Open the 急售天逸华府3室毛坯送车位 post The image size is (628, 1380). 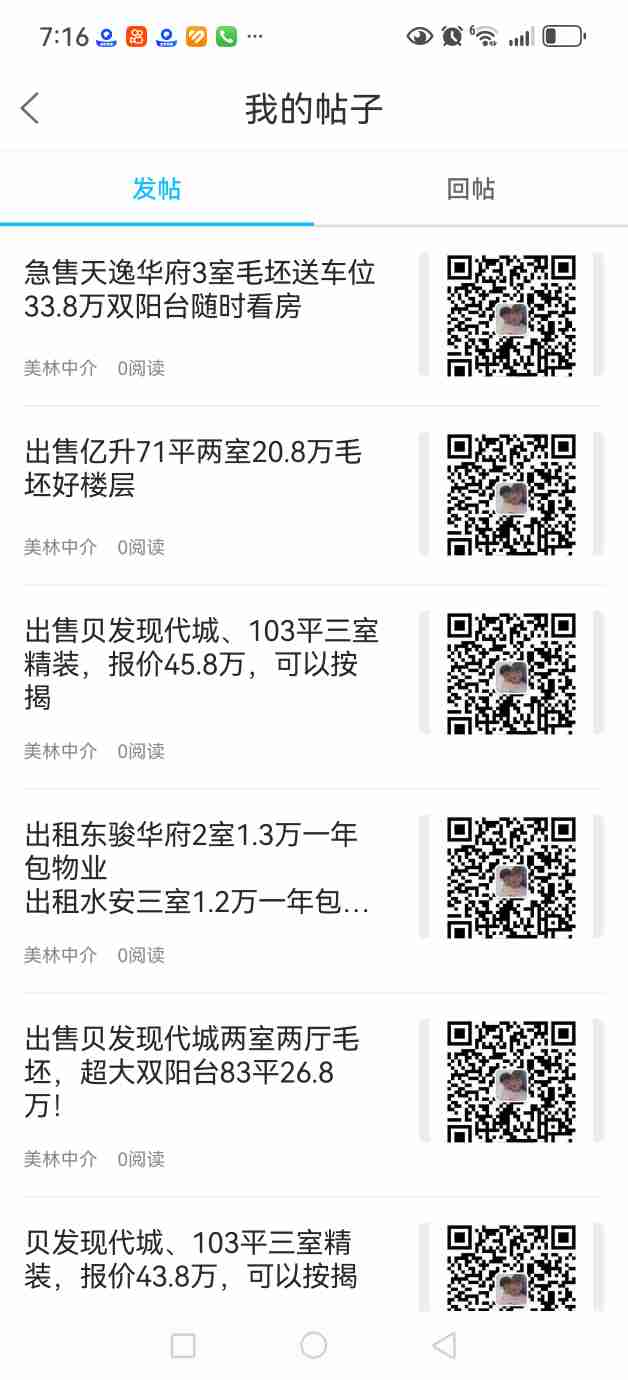(314, 317)
